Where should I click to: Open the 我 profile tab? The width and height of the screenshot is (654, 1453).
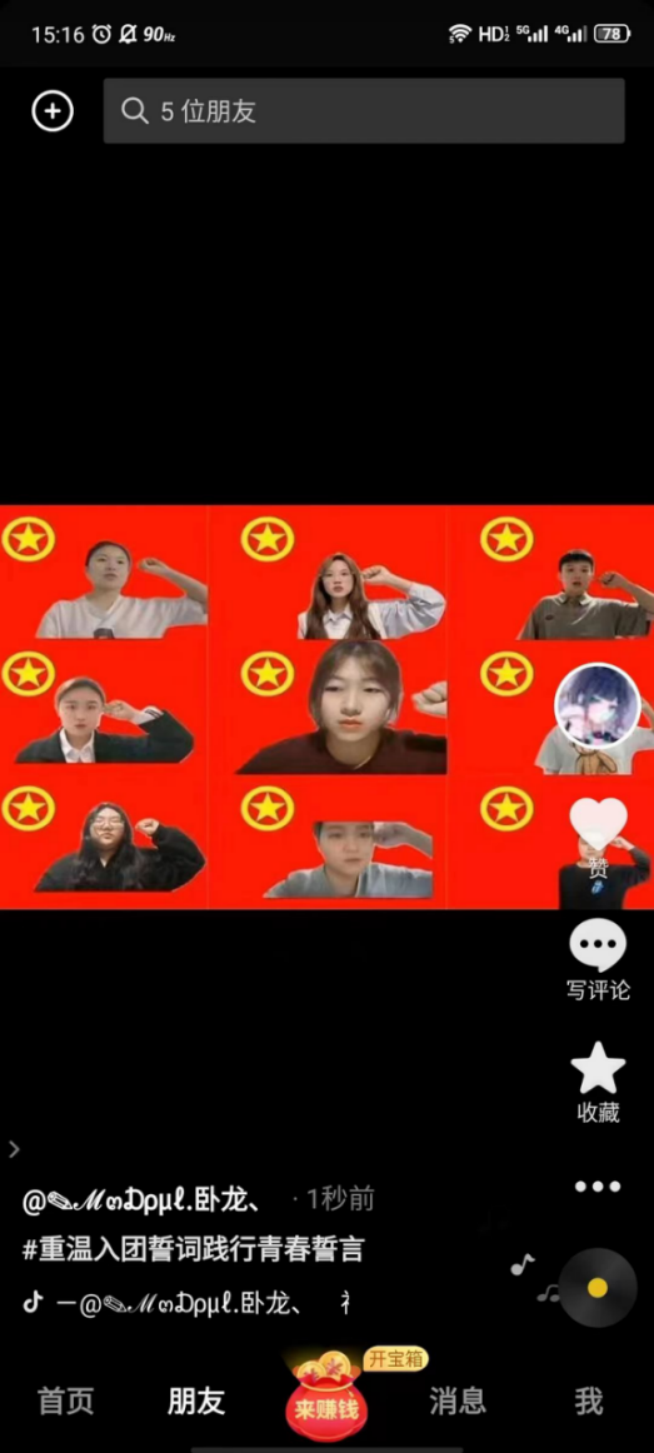coord(588,1401)
